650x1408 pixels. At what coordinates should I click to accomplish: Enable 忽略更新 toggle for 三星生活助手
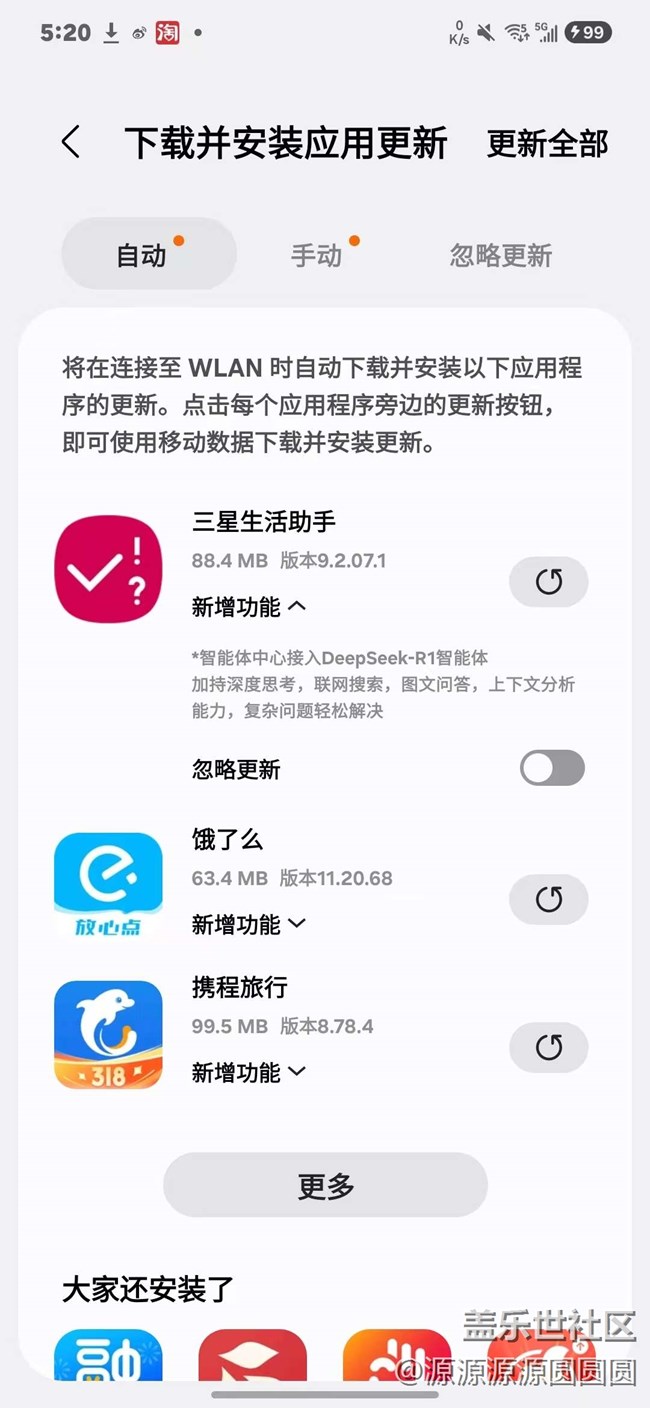coord(553,768)
